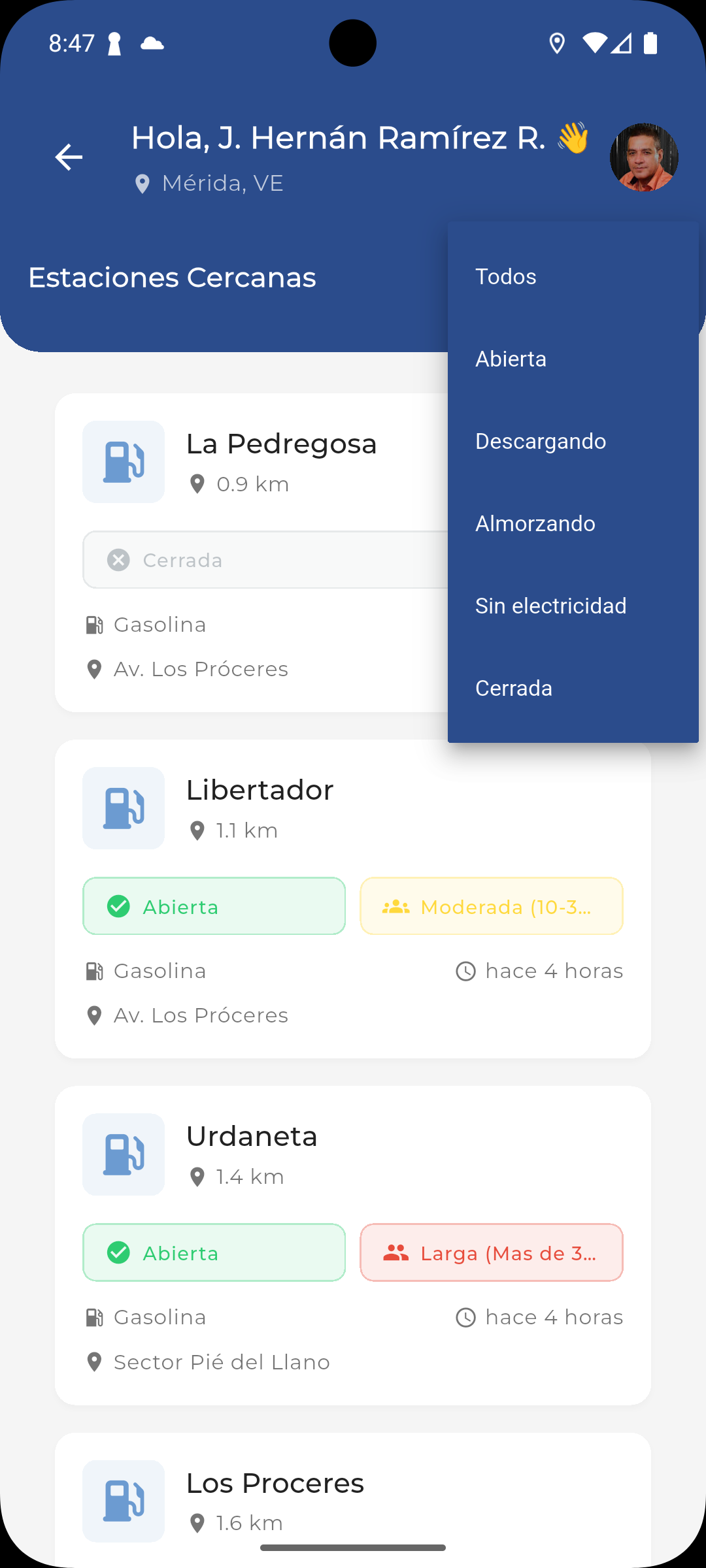Choose Cerrada from the filter menu
This screenshot has height=1568, width=706.
(514, 688)
